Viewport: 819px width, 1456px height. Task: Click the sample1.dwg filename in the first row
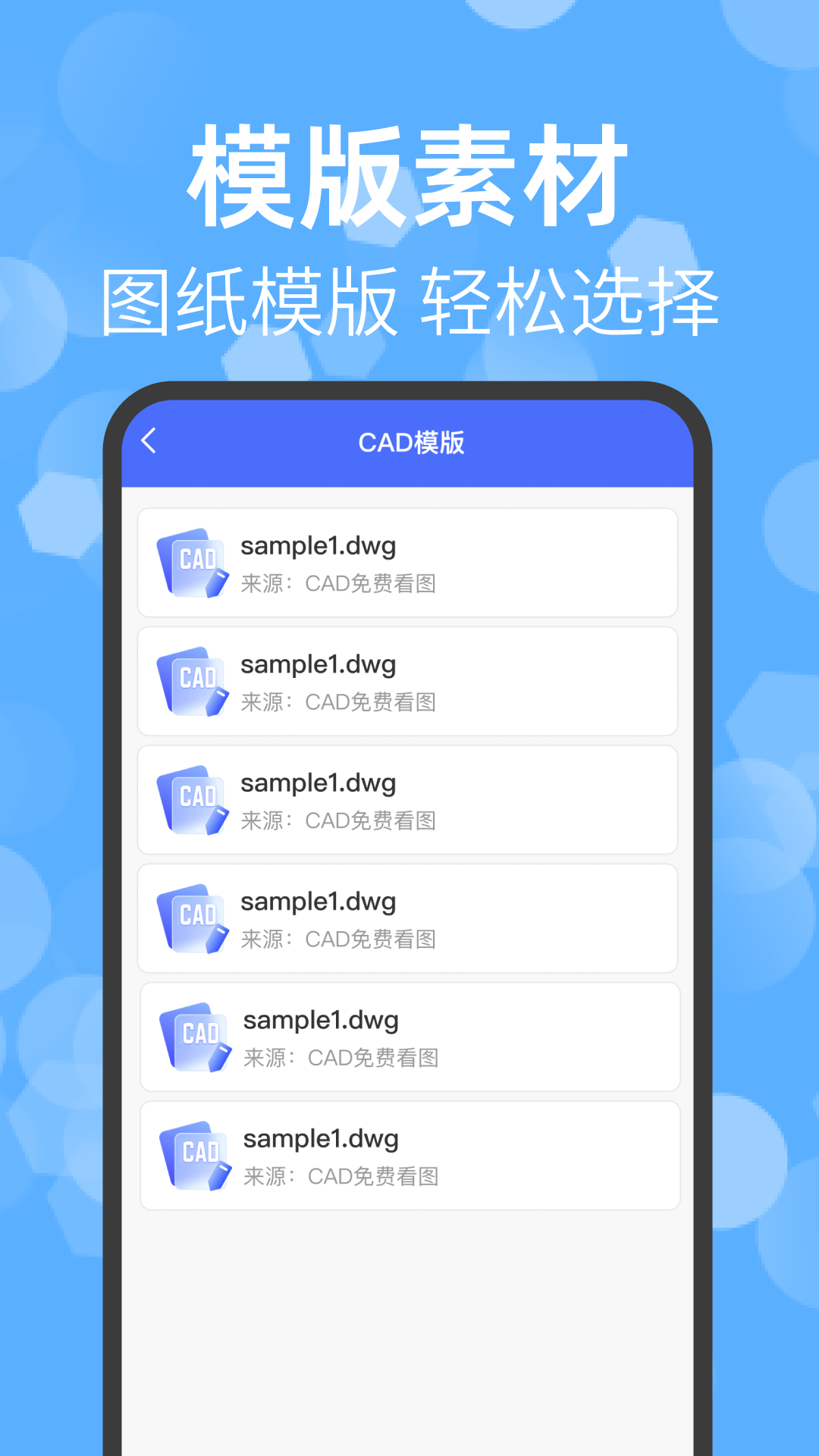(318, 545)
